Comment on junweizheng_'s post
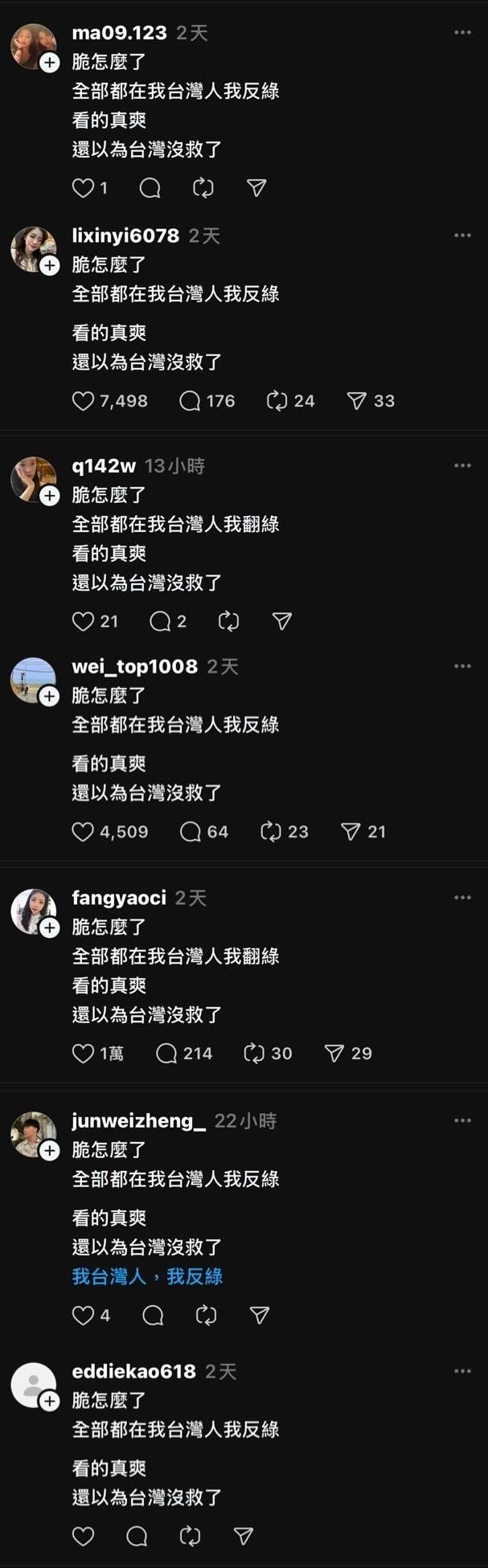Screen dimensions: 488x1568 coord(153,1316)
